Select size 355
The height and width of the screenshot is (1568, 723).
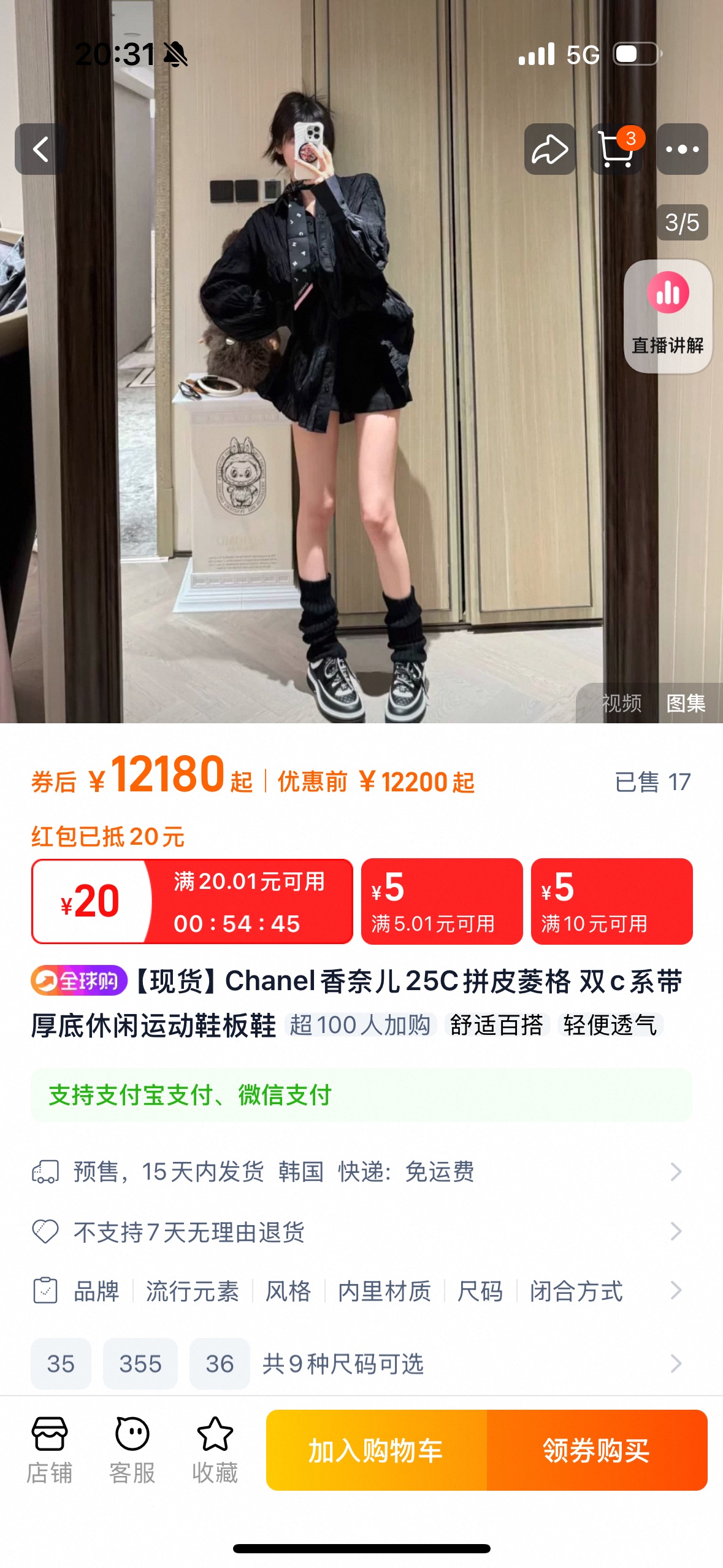[x=140, y=1364]
